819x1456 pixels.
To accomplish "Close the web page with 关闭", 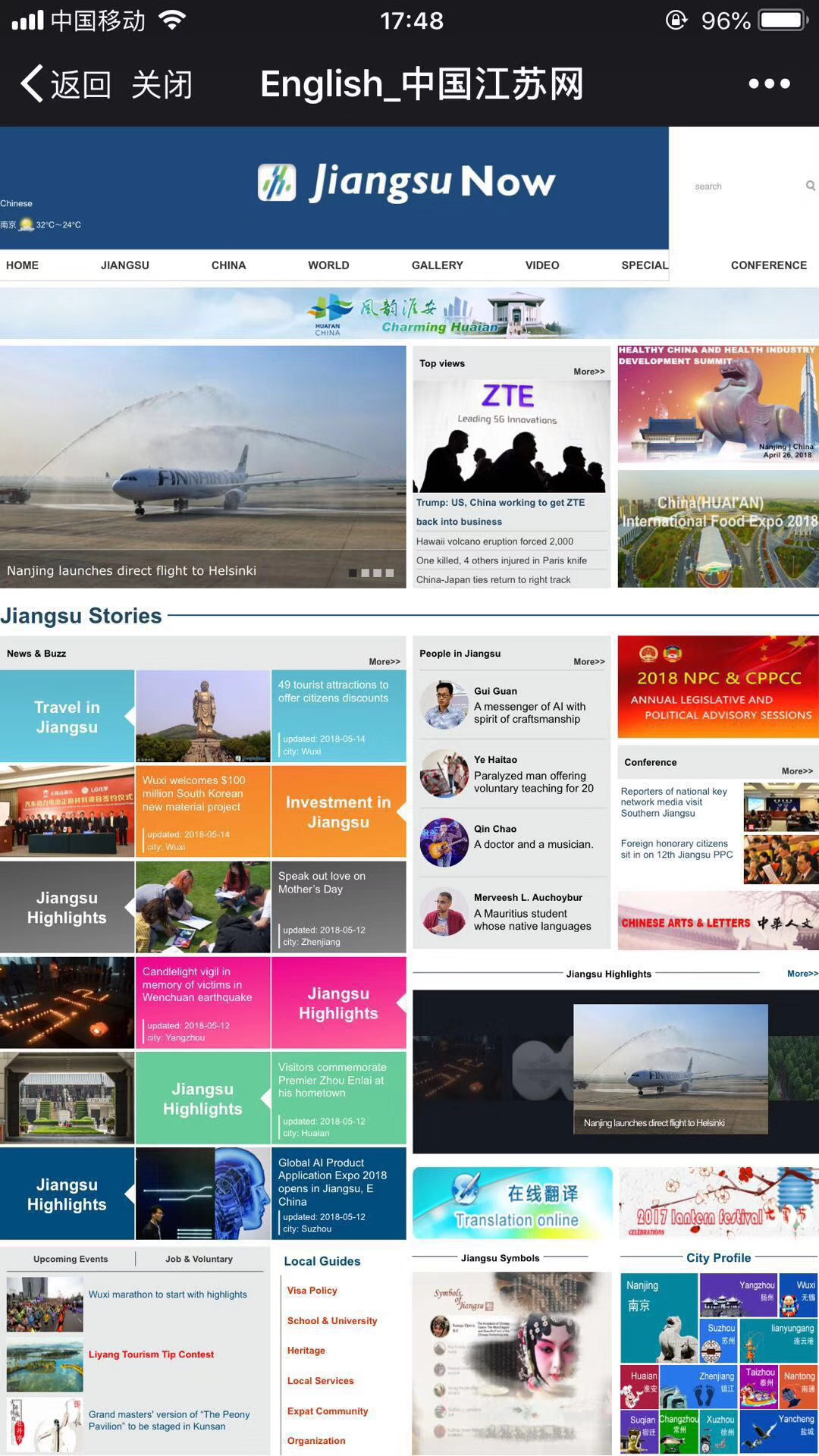I will [162, 84].
